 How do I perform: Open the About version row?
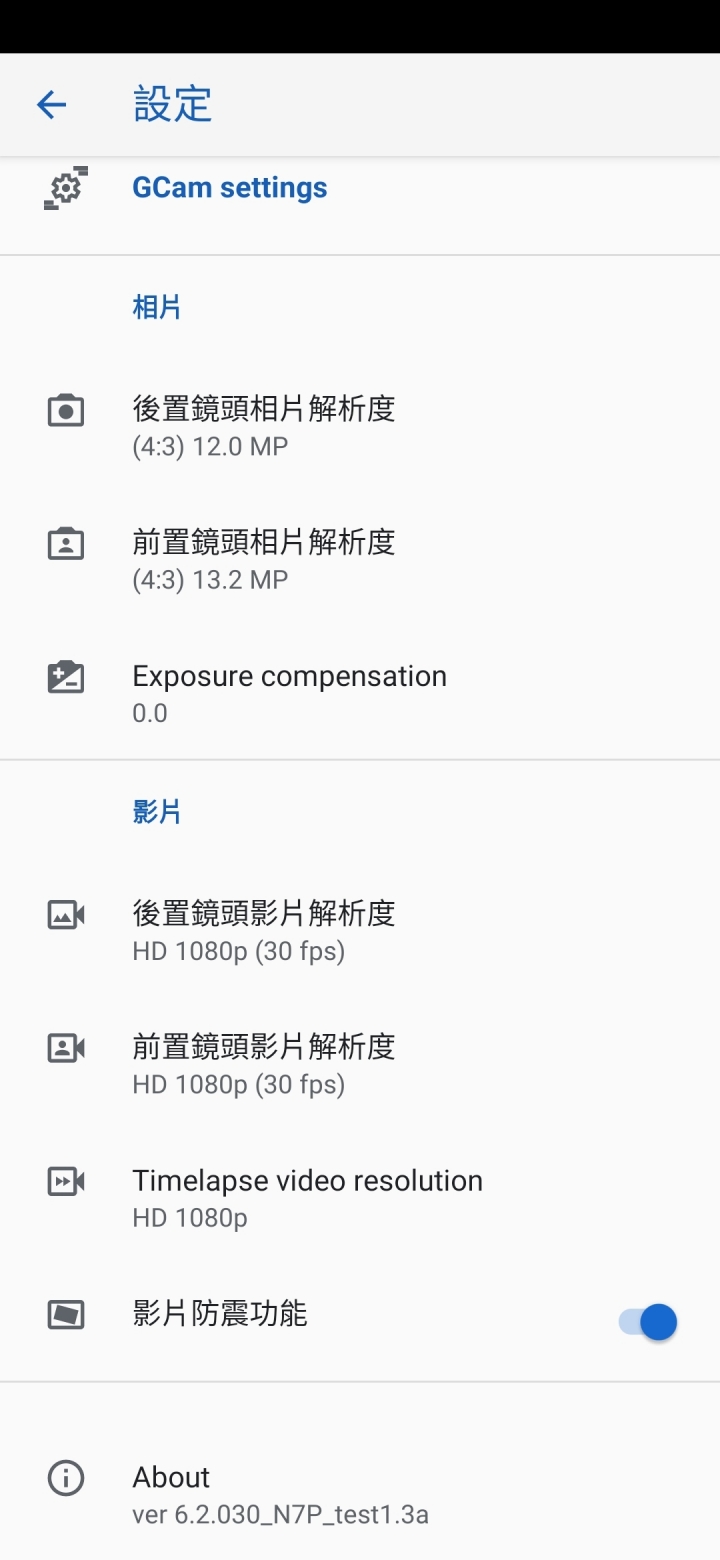360,1495
